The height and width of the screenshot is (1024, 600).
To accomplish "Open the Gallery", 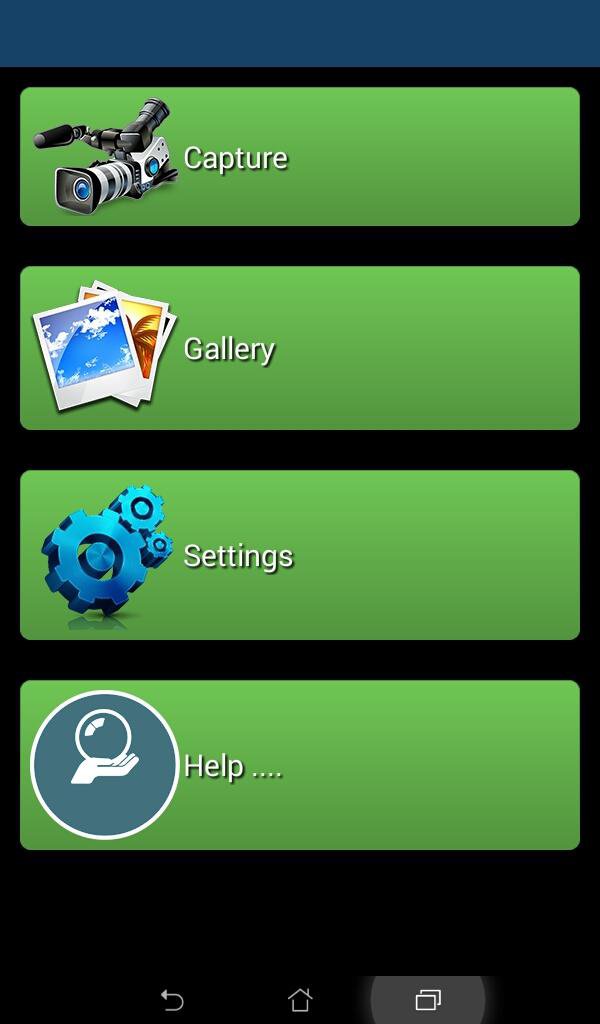I will (300, 348).
